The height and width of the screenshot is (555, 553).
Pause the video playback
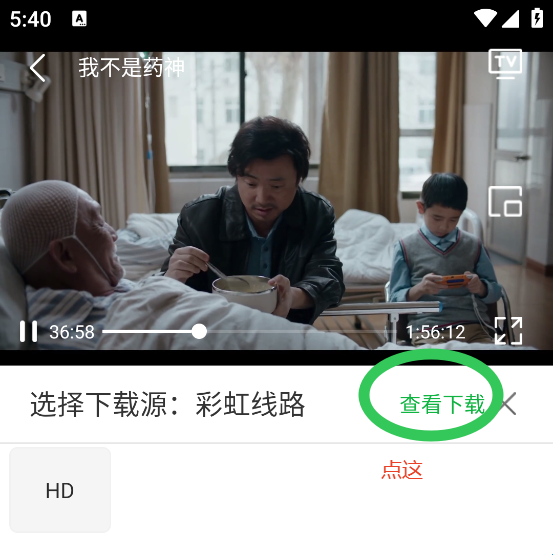click(28, 332)
